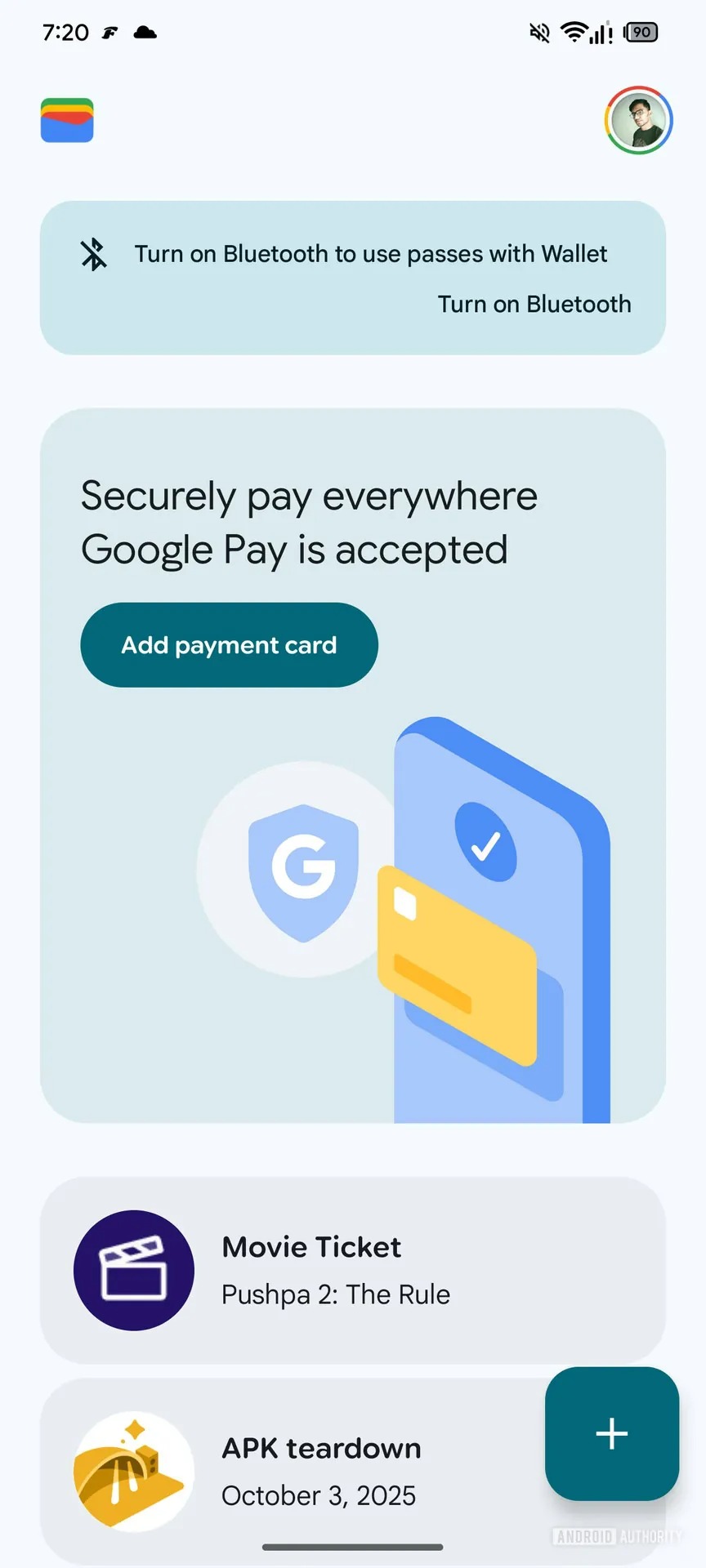Tap Add payment card button
The width and height of the screenshot is (706, 1568).
click(229, 645)
